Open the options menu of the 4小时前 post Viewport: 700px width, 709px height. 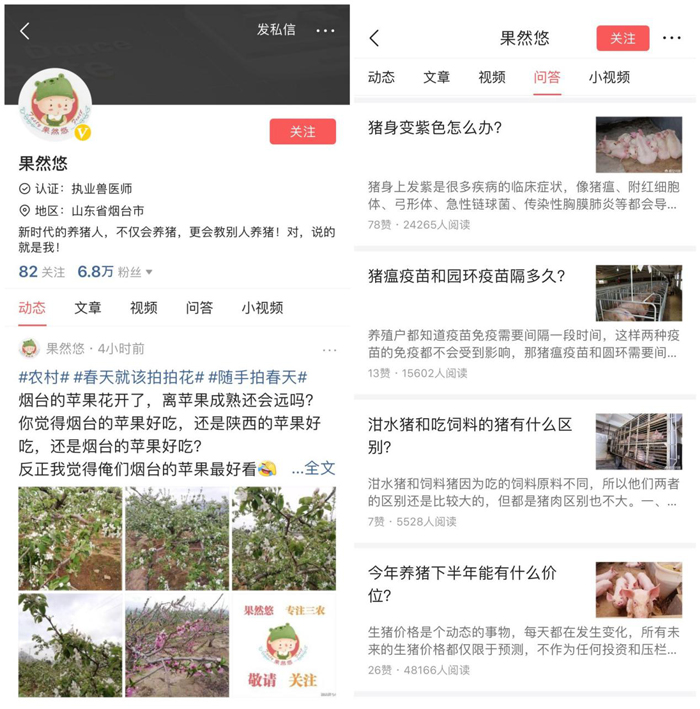330,349
